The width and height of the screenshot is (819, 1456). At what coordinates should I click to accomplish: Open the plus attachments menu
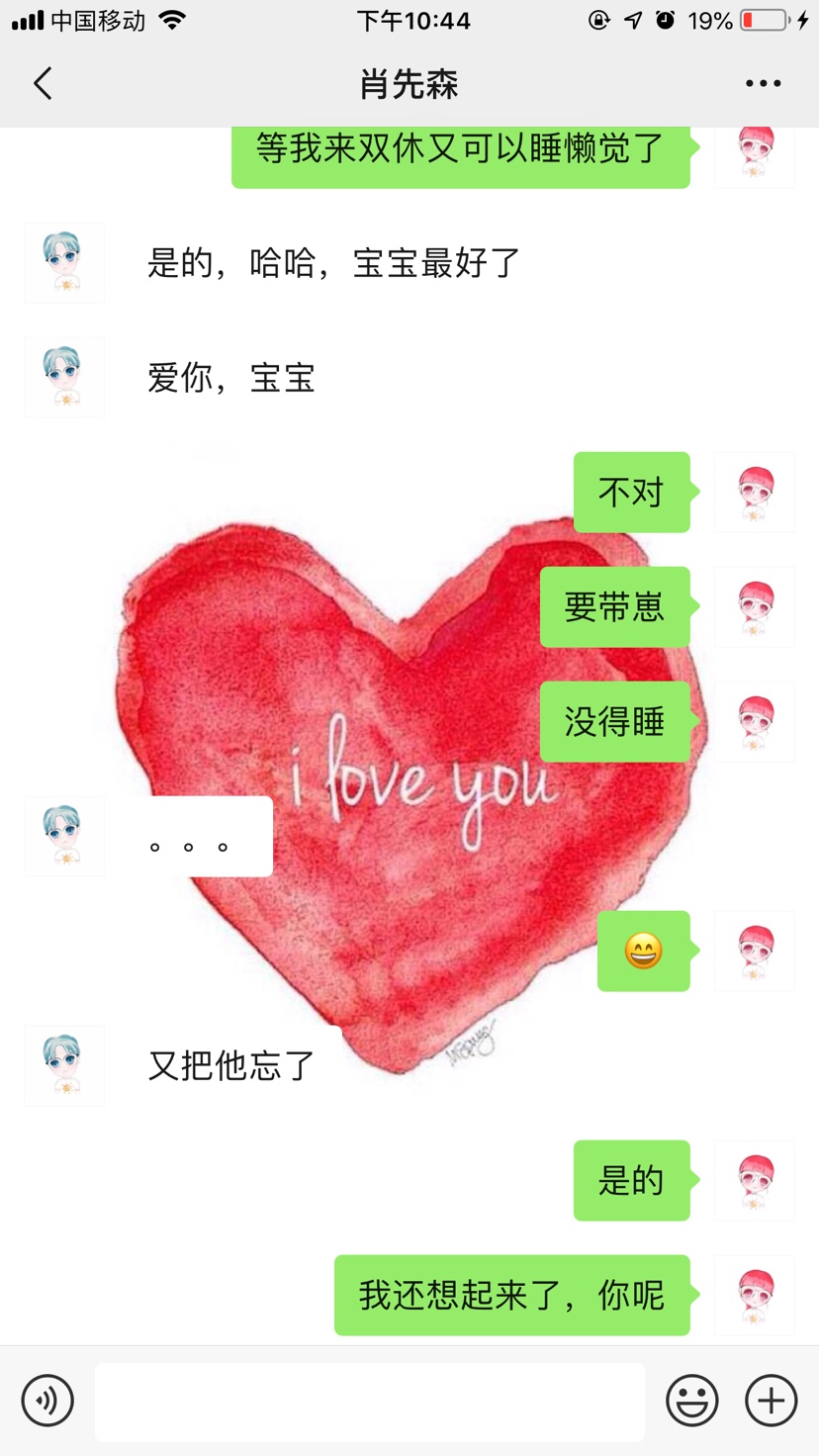[x=772, y=1400]
